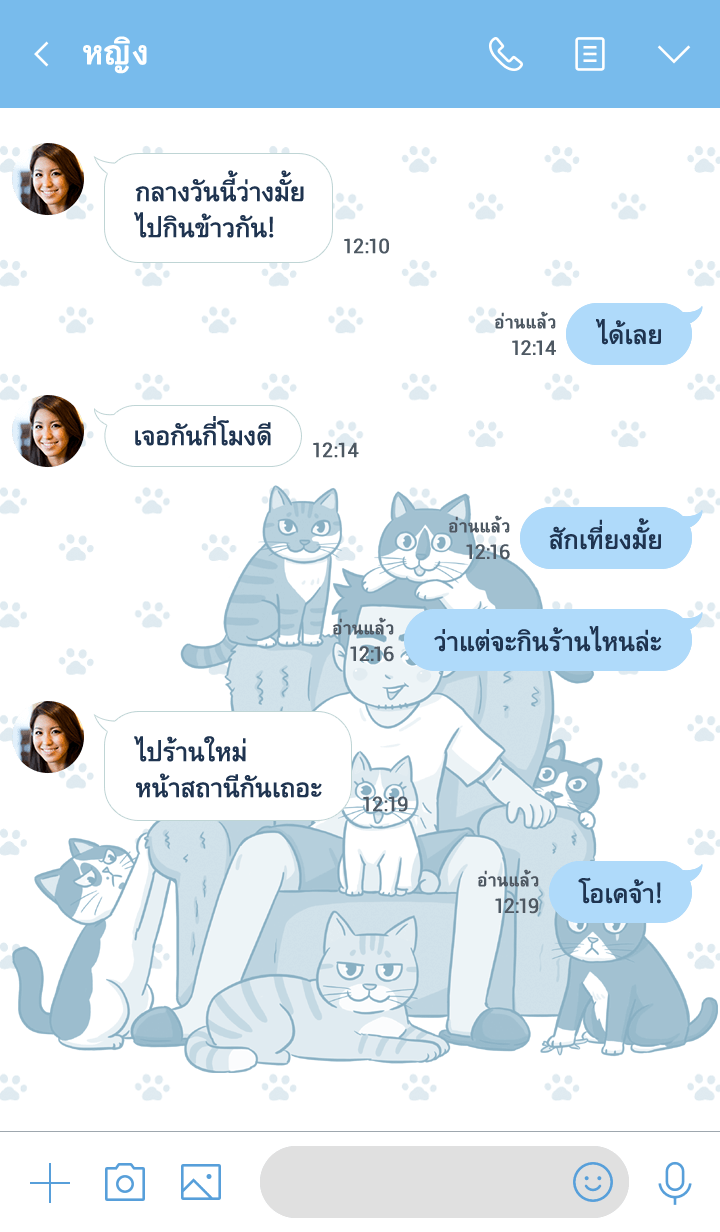Open profile picture beside "เจอกันกี่โมงดี" message
The width and height of the screenshot is (720, 1232).
50,431
